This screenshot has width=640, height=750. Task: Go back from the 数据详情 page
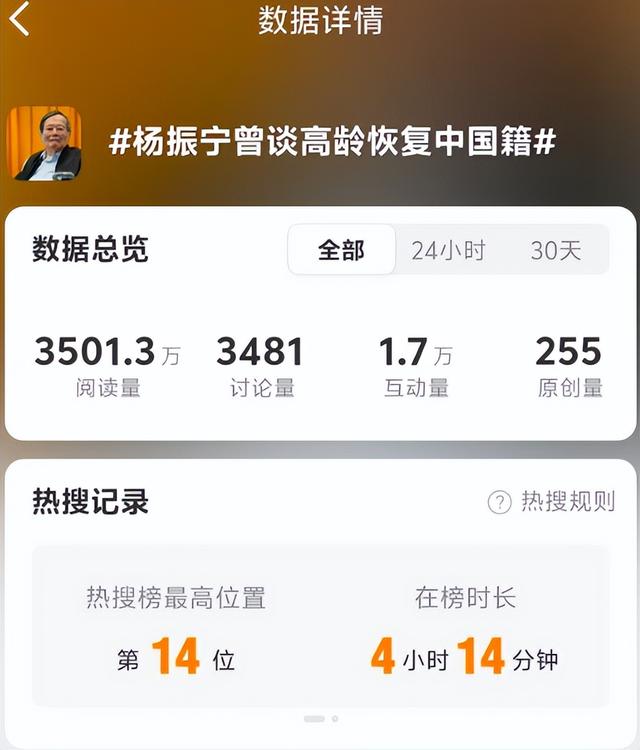pyautogui.click(x=20, y=20)
